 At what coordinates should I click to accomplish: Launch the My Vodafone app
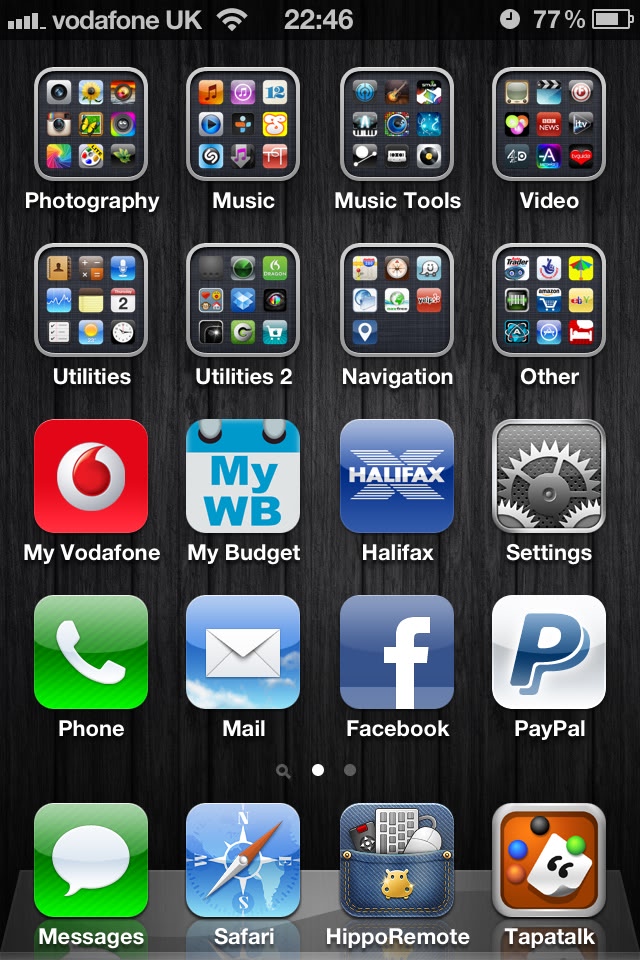91,476
